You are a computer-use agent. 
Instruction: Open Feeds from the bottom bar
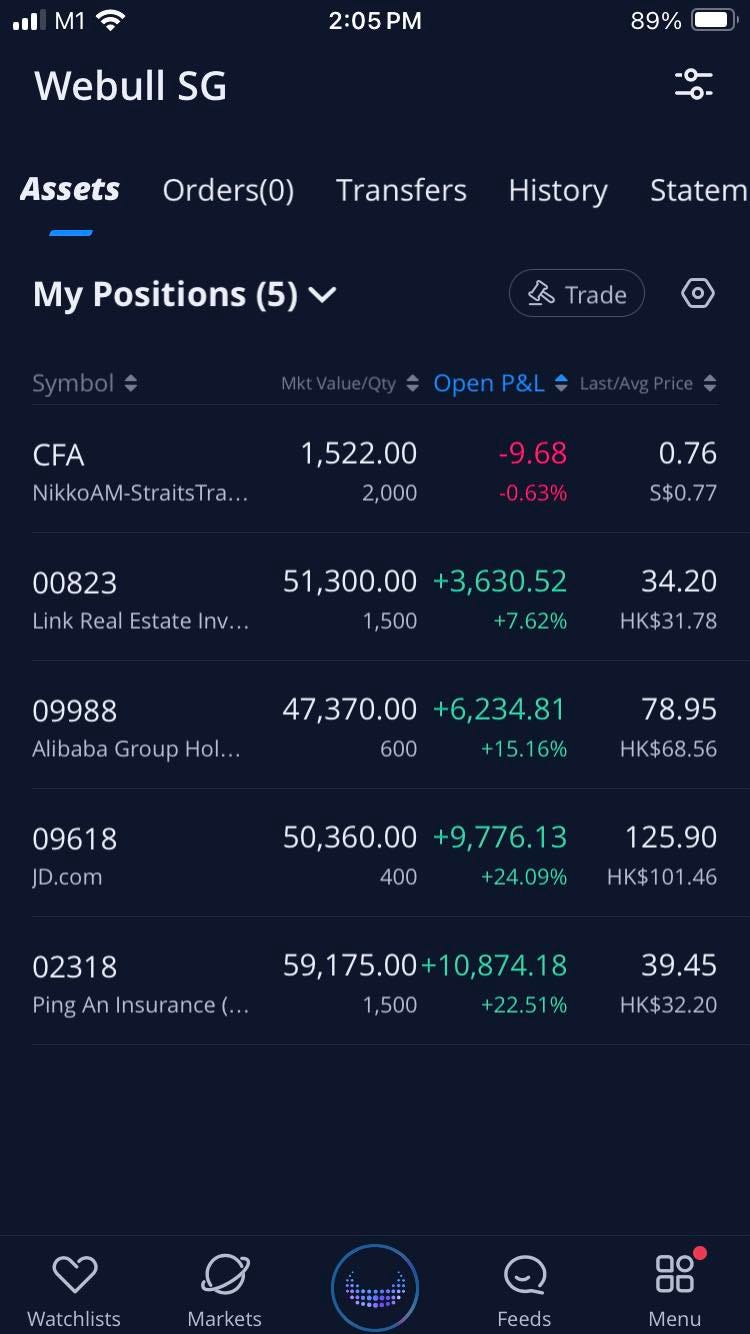click(x=524, y=1285)
